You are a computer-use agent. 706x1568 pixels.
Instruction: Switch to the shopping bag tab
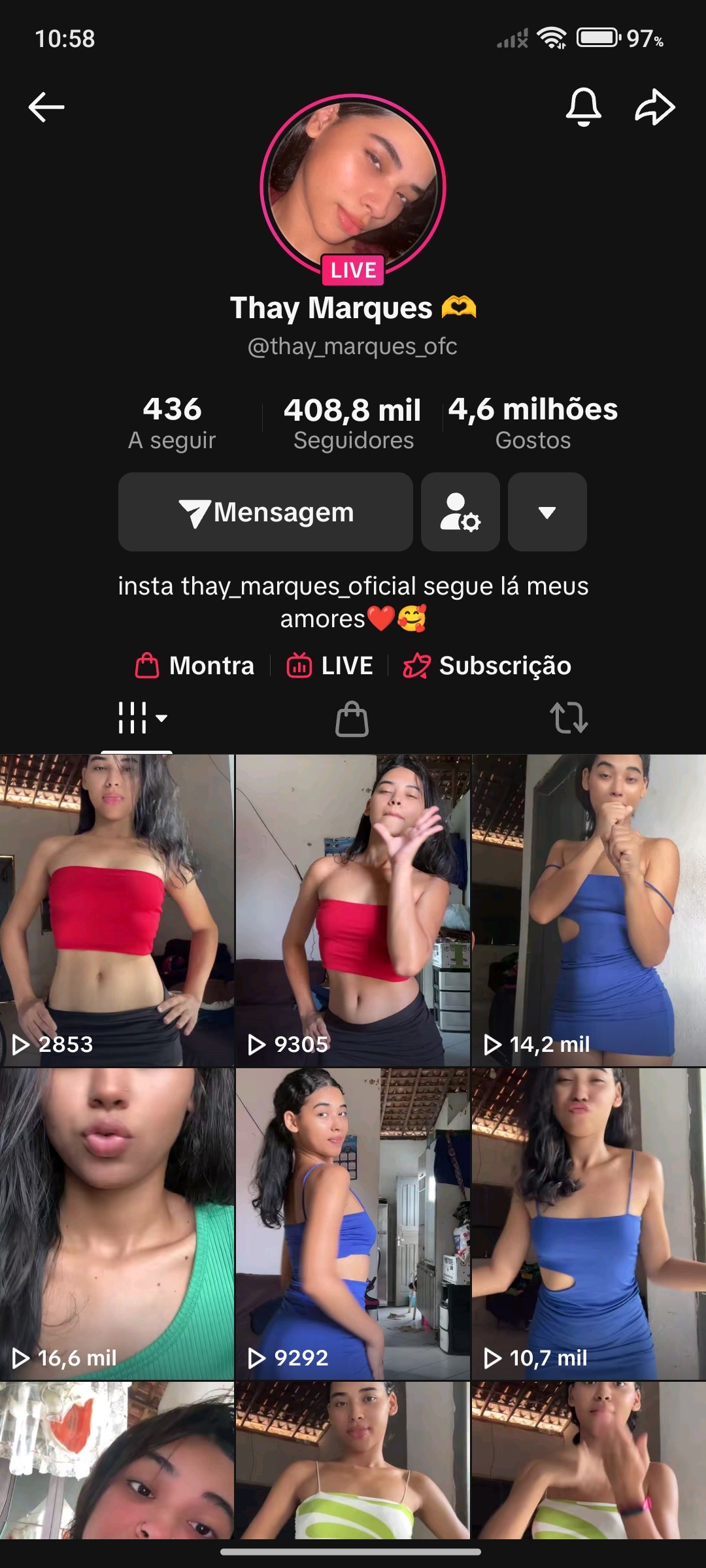[x=352, y=719]
